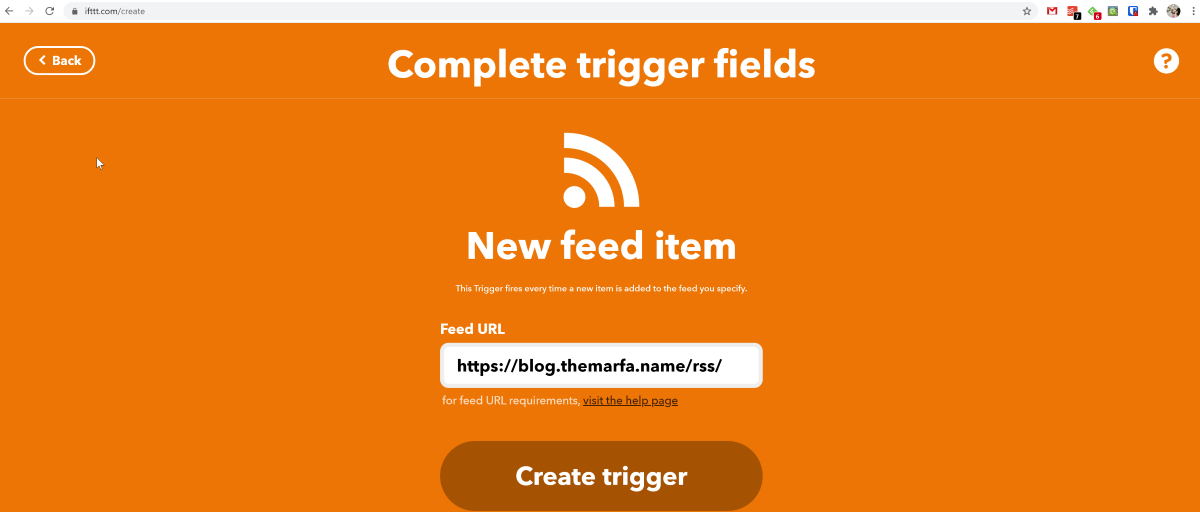
Task: Go back with the Back button
Action: [x=60, y=61]
